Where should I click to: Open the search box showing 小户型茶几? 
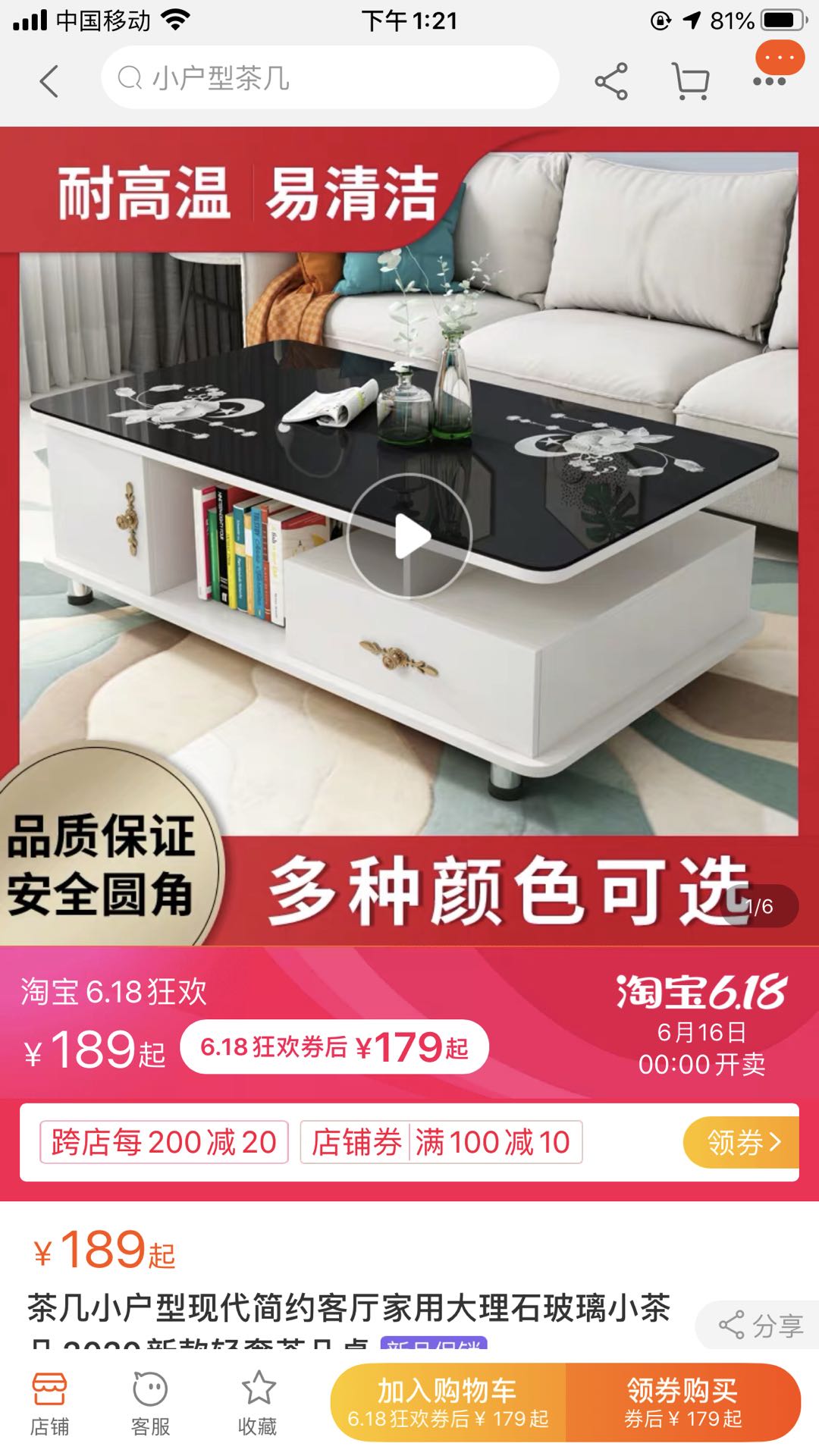pyautogui.click(x=330, y=78)
